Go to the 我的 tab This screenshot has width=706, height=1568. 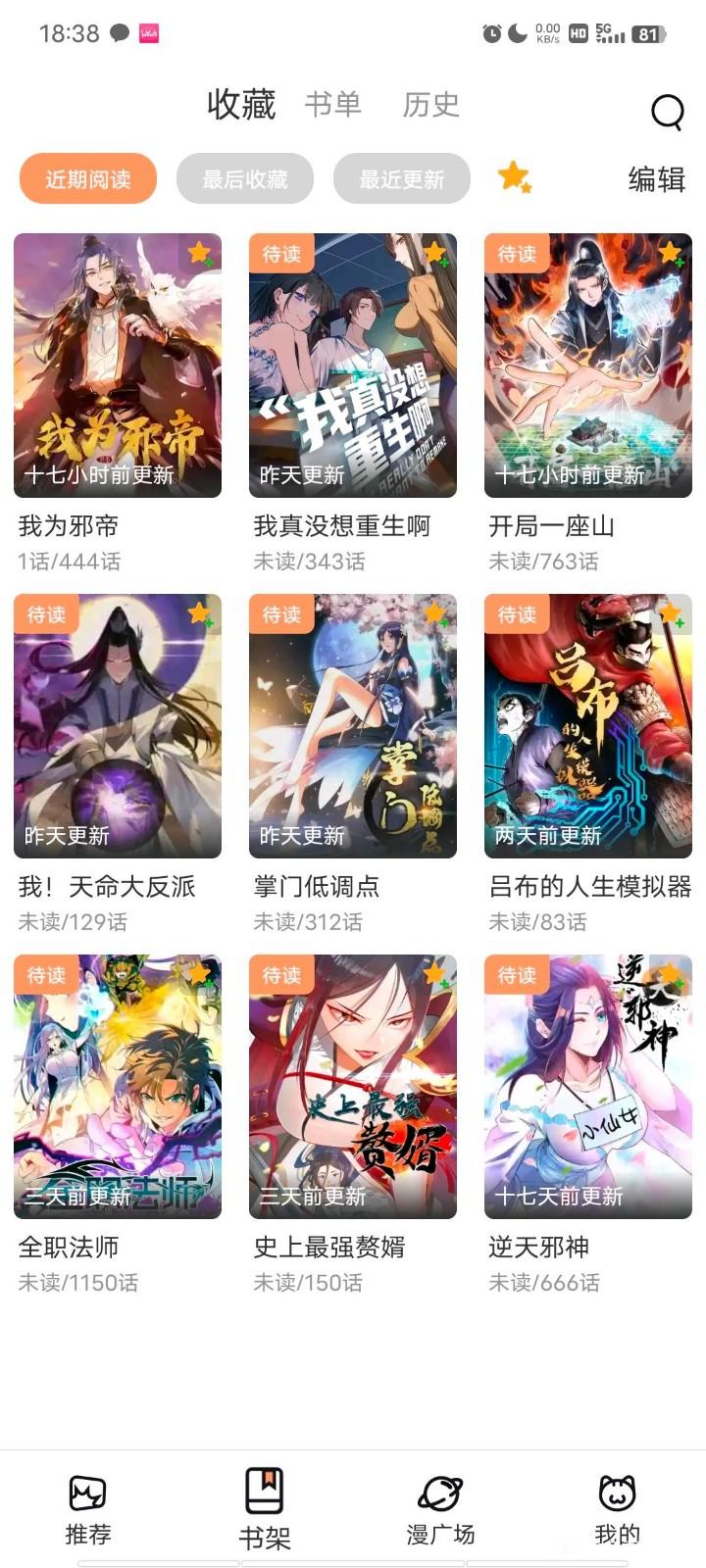(618, 1509)
